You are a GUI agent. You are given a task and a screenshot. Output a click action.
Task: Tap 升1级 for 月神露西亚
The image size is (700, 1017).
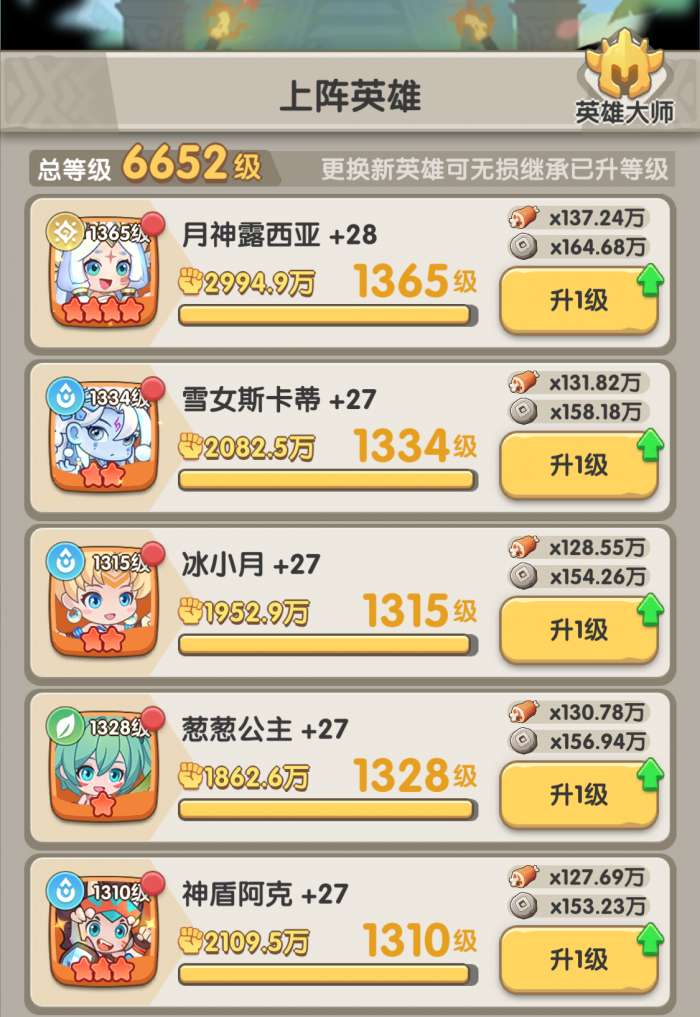pos(579,300)
